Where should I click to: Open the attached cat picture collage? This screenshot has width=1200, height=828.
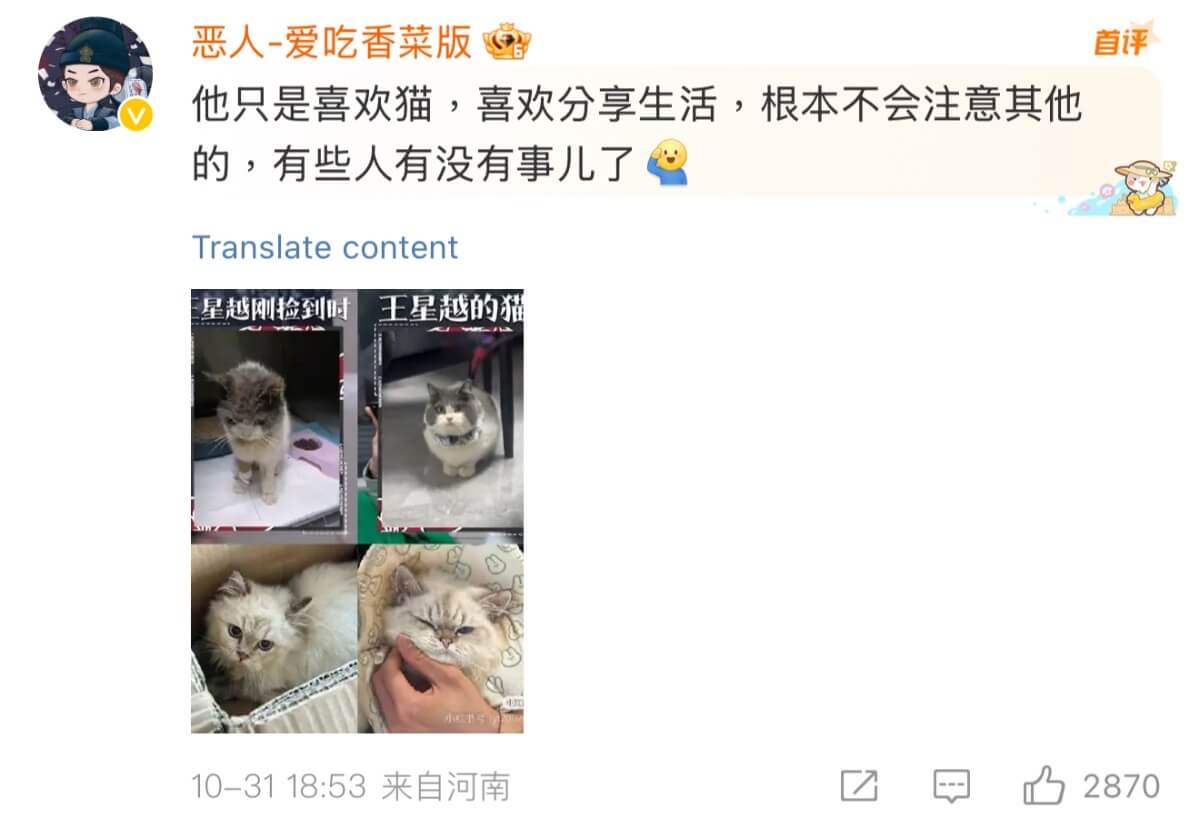pyautogui.click(x=357, y=511)
